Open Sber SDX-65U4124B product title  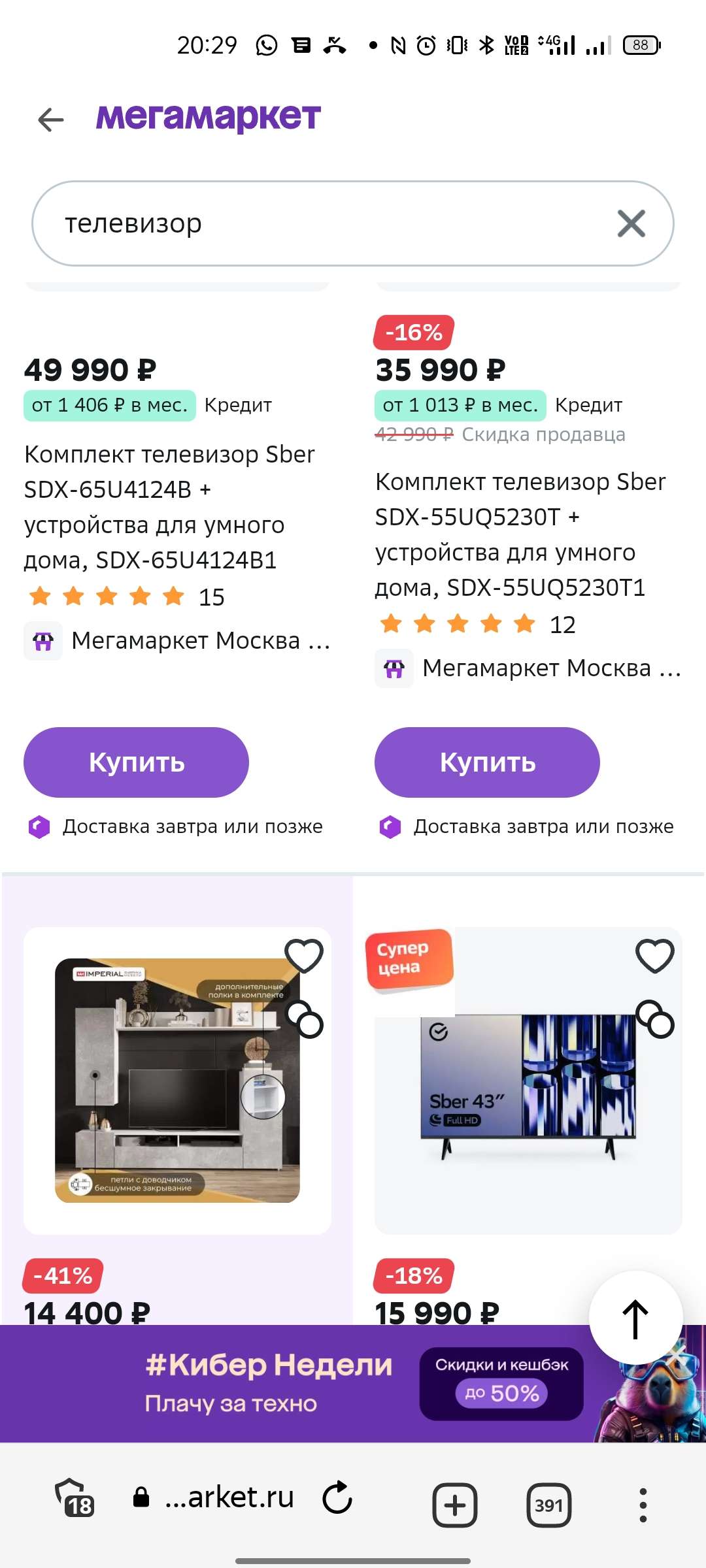(169, 507)
